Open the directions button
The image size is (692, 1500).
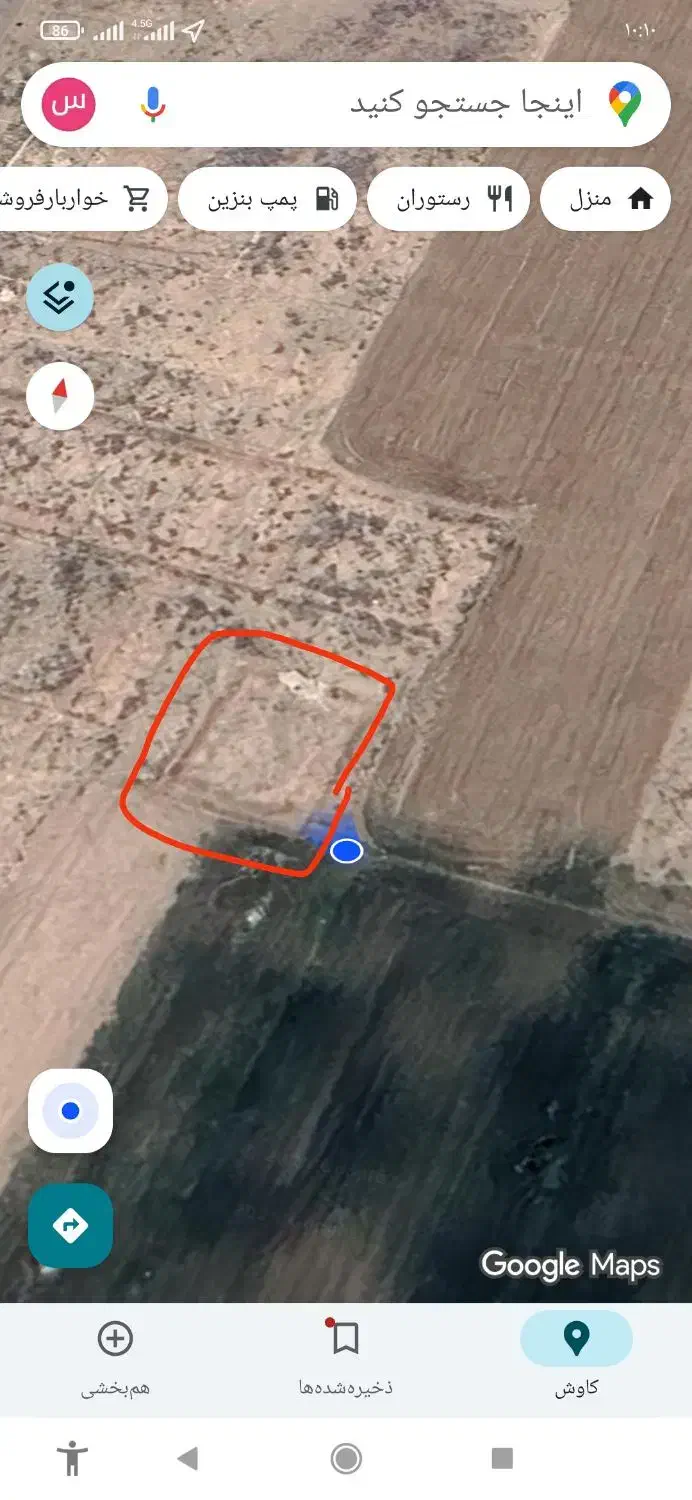click(70, 1225)
